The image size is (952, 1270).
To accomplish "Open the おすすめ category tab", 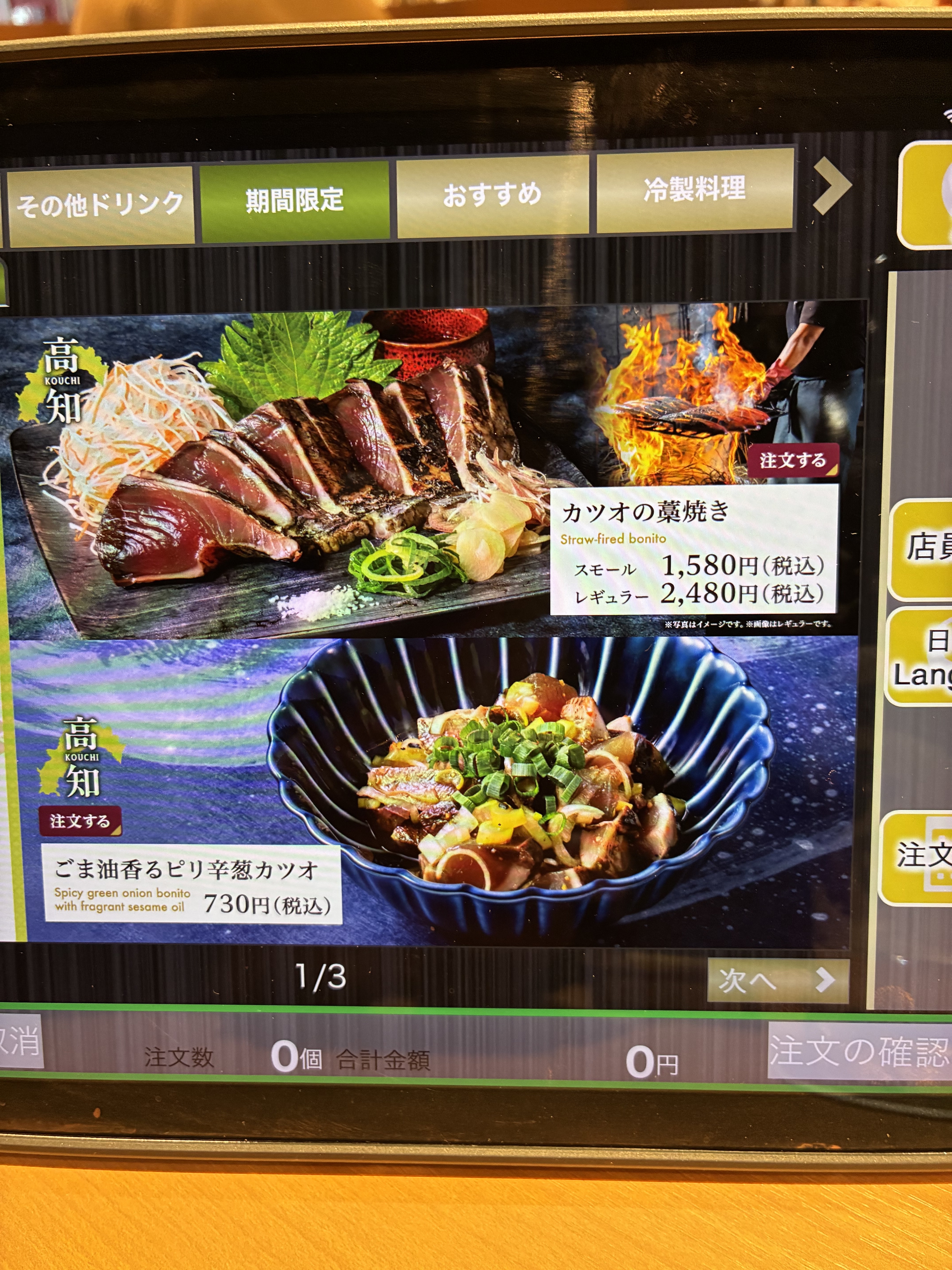I will 492,195.
